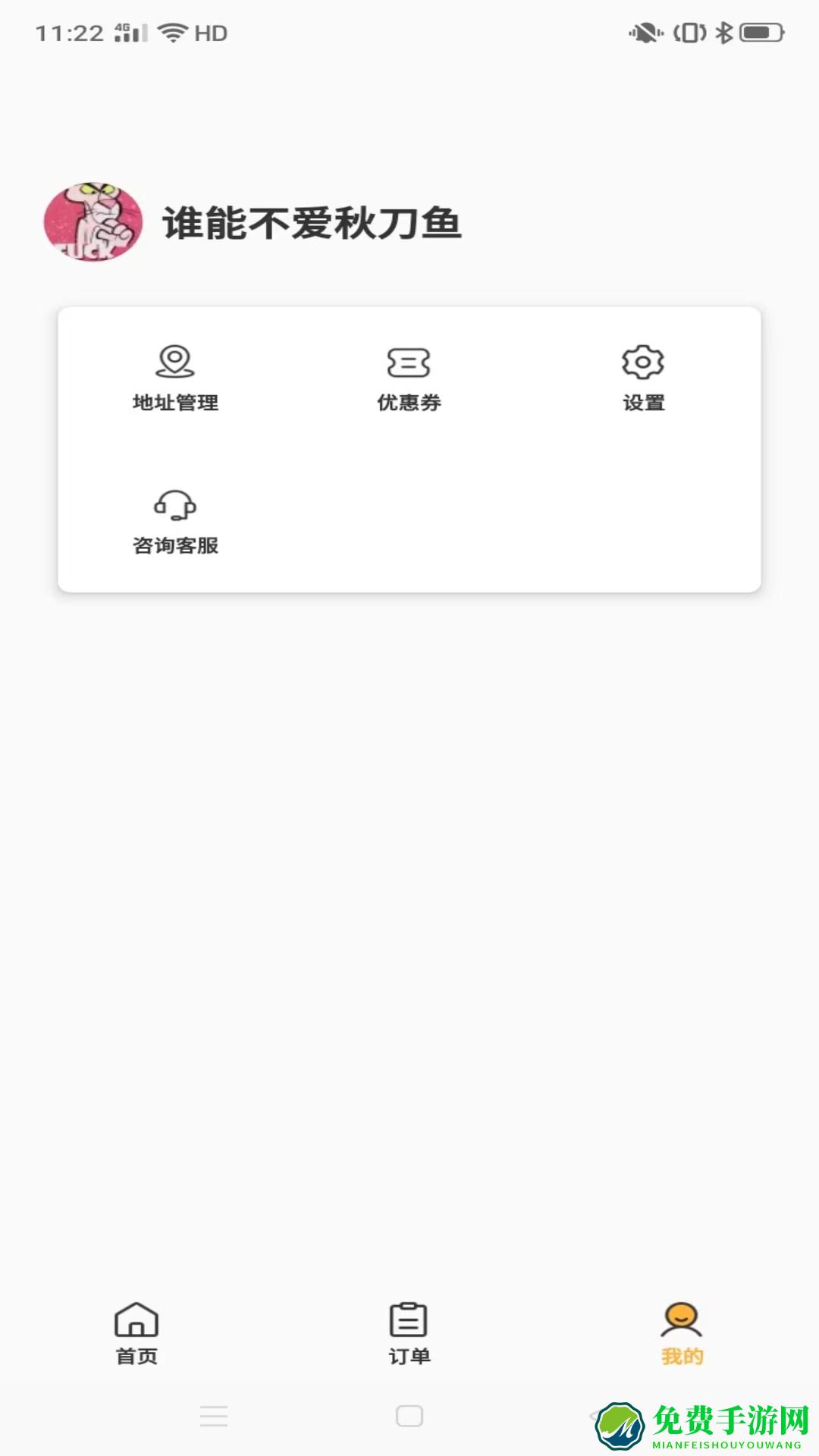
Task: Tap the HD indicator in status bar
Action: pos(210,33)
